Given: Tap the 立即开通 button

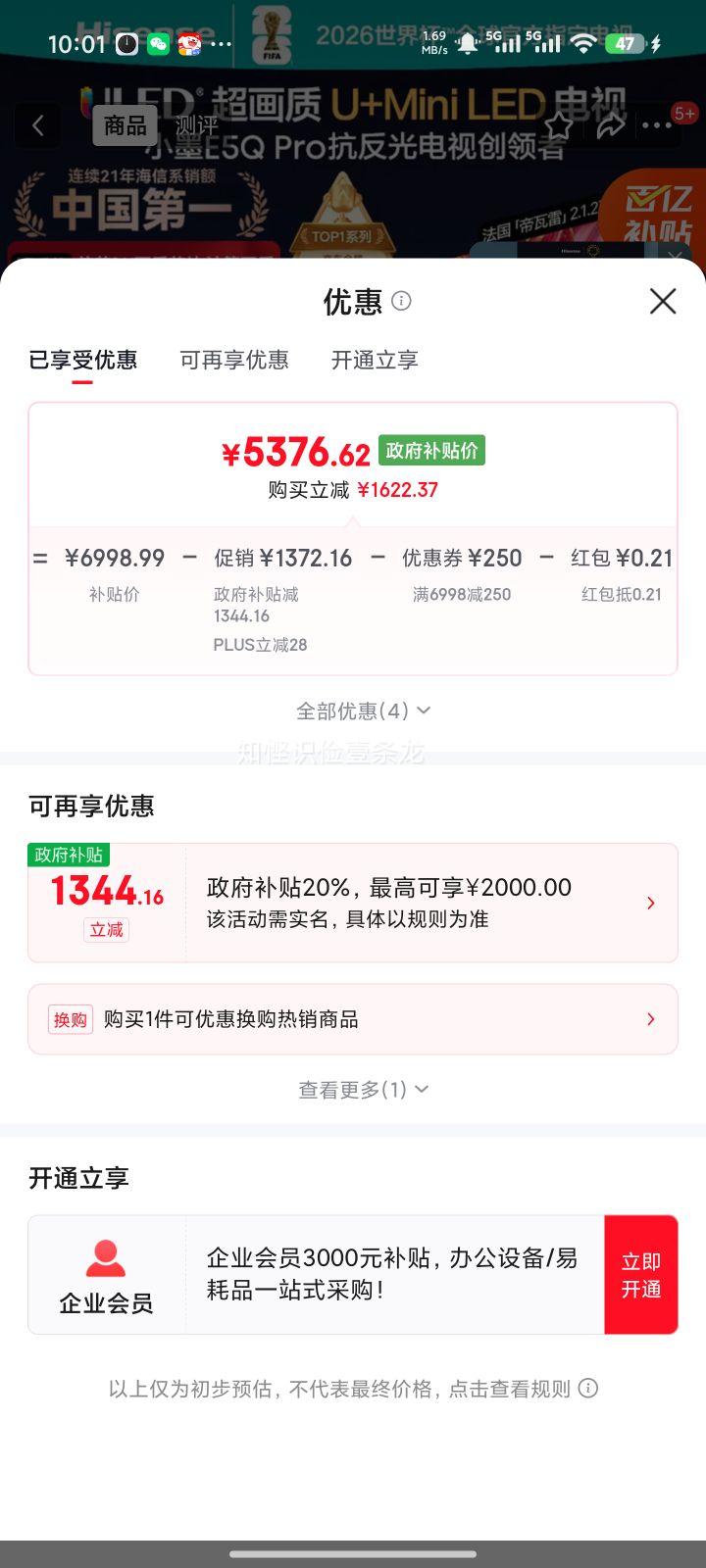Looking at the screenshot, I should pyautogui.click(x=641, y=1274).
